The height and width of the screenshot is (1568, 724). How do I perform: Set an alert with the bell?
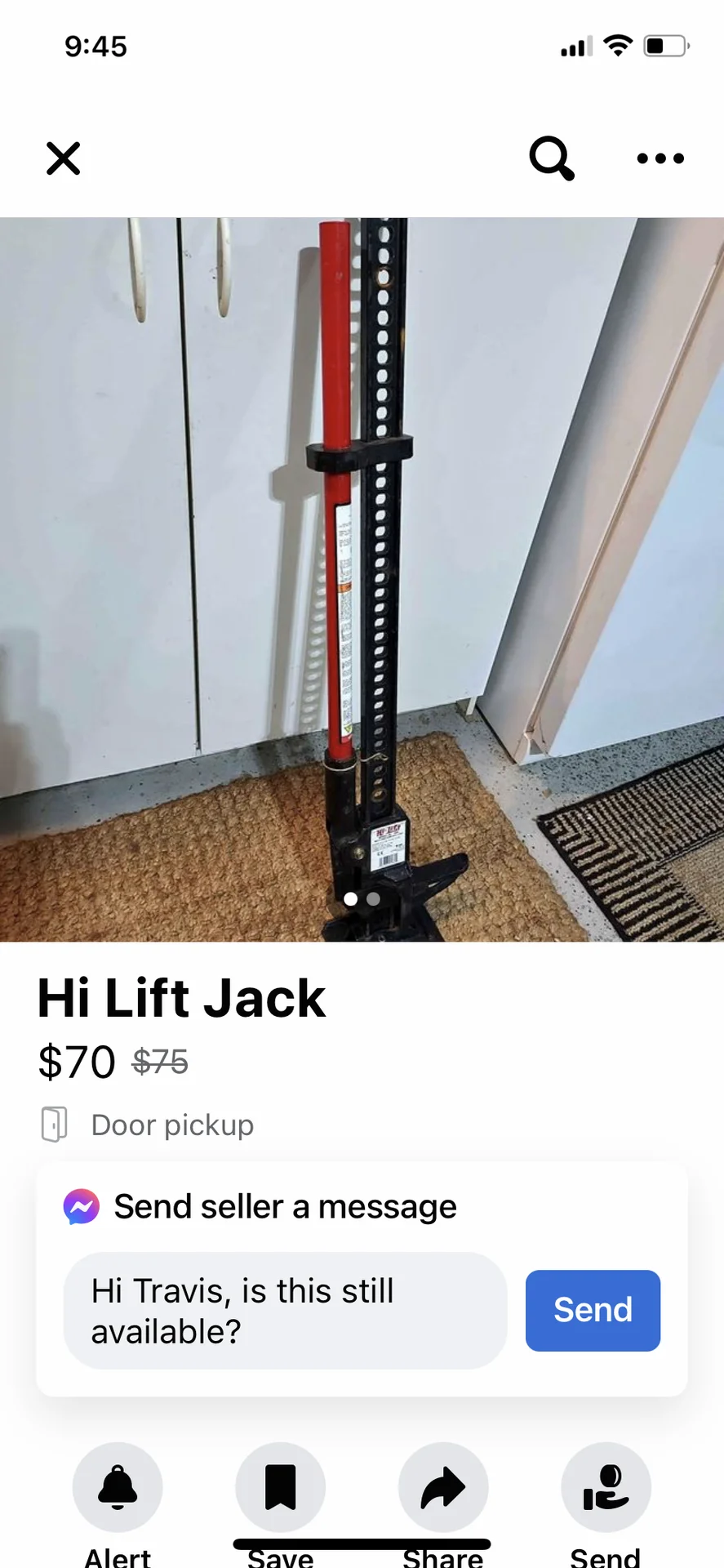[x=118, y=1487]
